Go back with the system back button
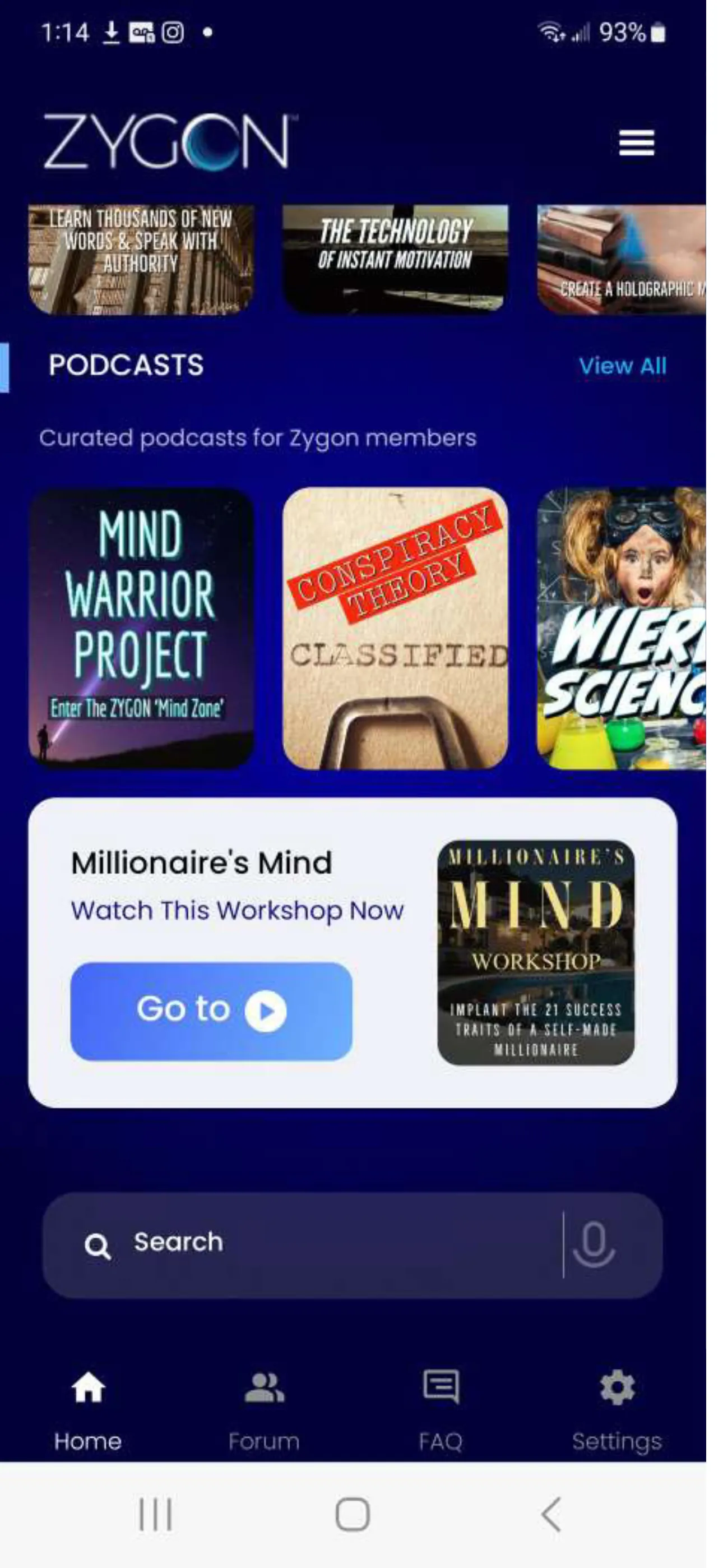The image size is (723, 1568). click(551, 1514)
